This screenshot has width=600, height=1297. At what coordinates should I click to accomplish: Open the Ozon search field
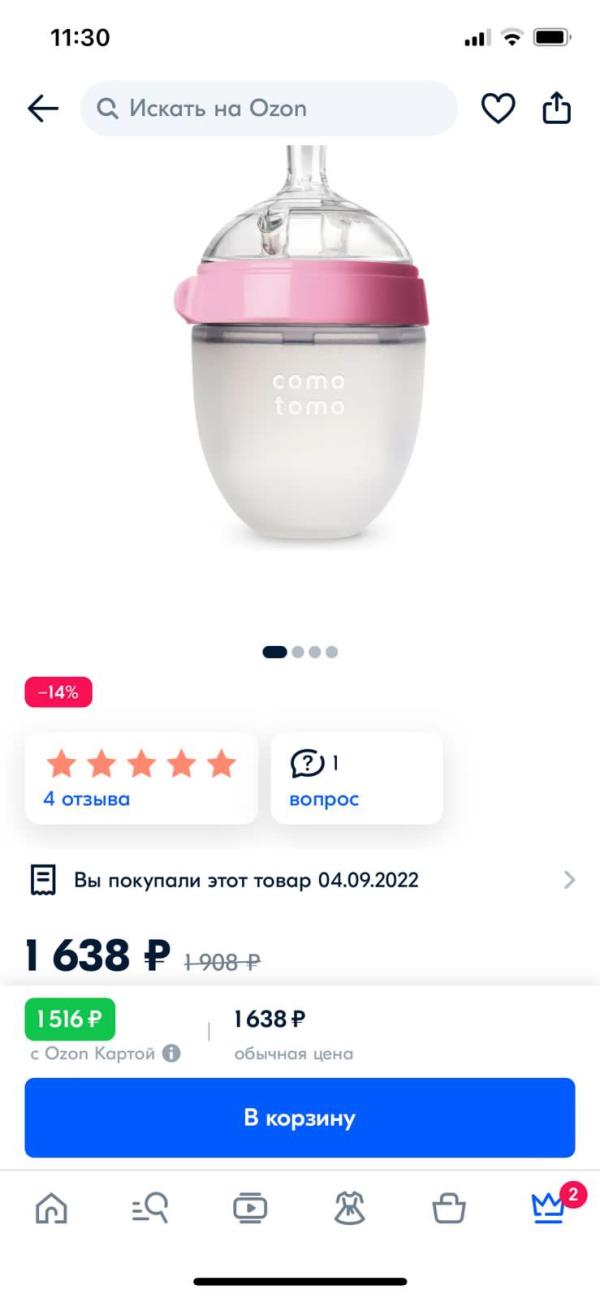coord(268,108)
